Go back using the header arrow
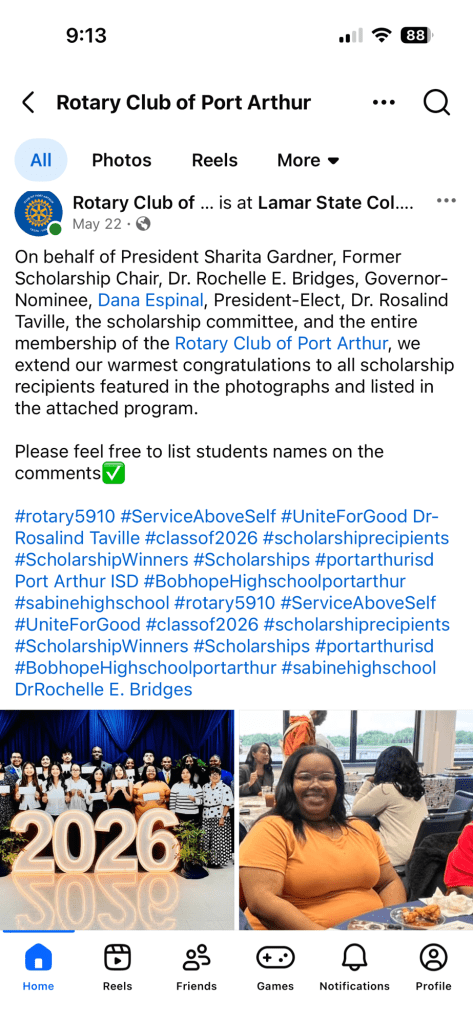 tap(28, 103)
